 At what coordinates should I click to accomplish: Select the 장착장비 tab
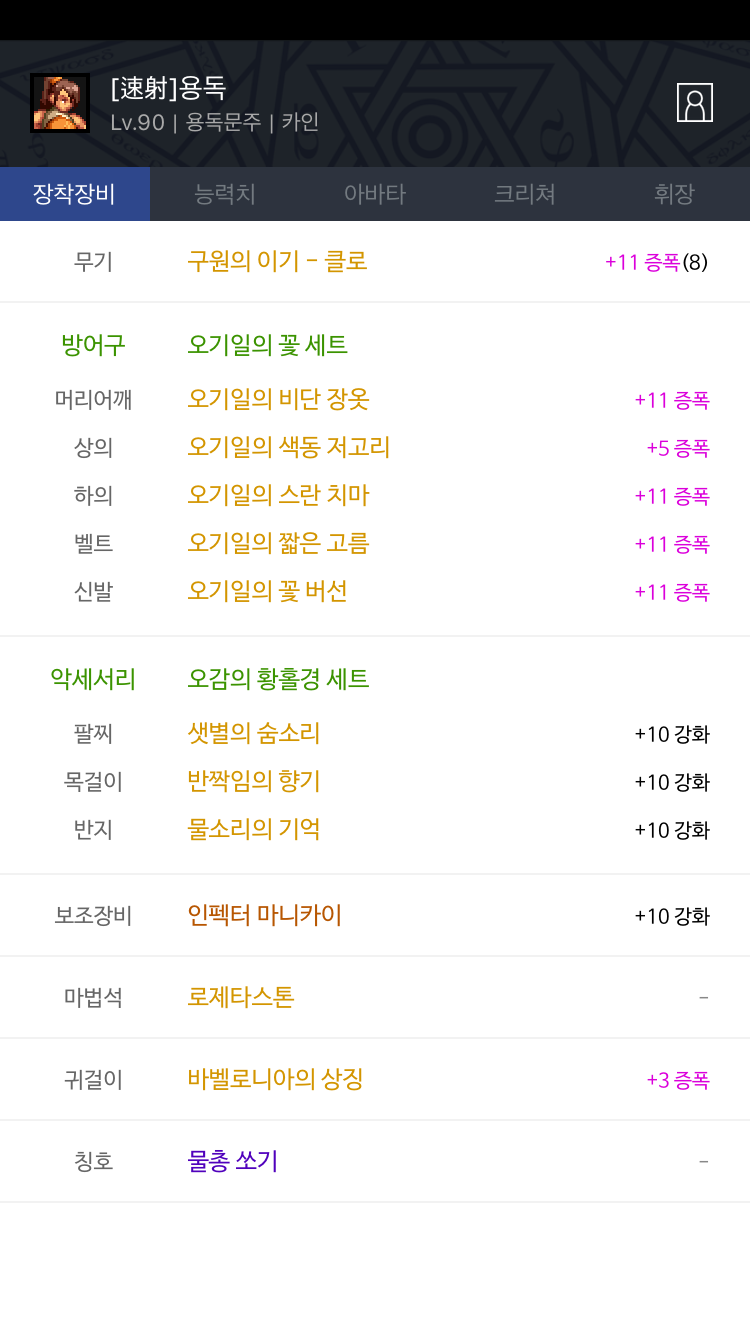click(75, 194)
